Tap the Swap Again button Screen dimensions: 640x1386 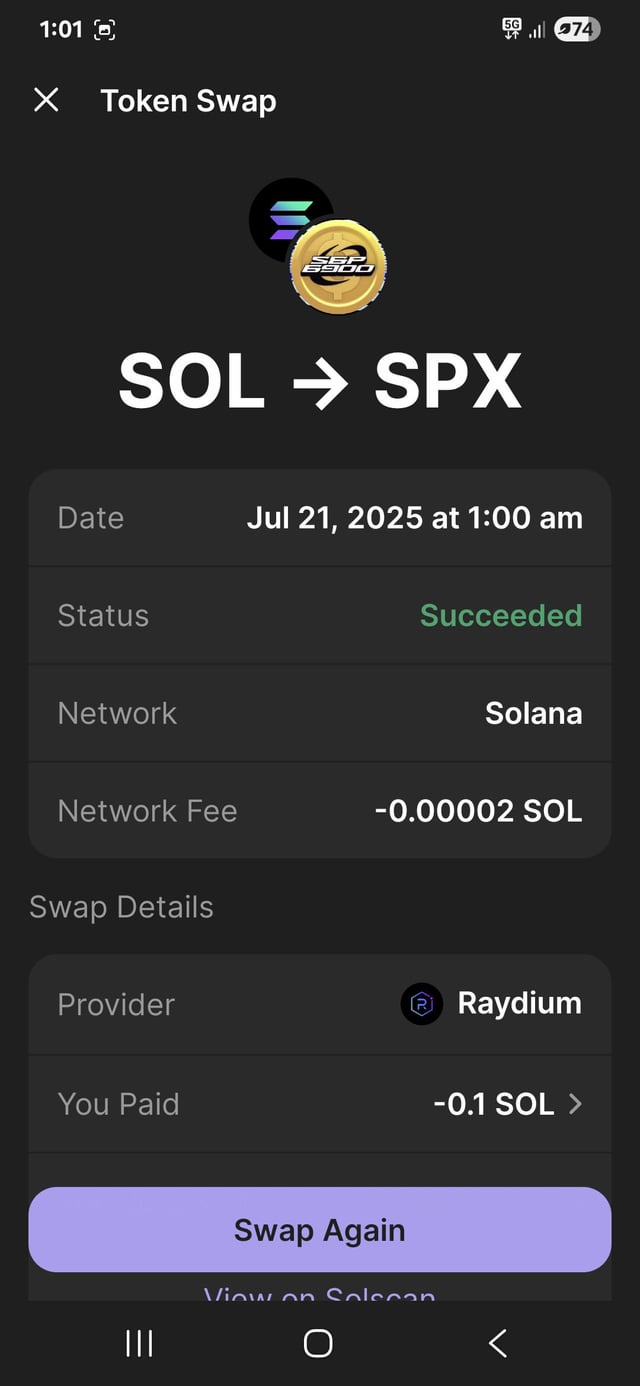(319, 1230)
